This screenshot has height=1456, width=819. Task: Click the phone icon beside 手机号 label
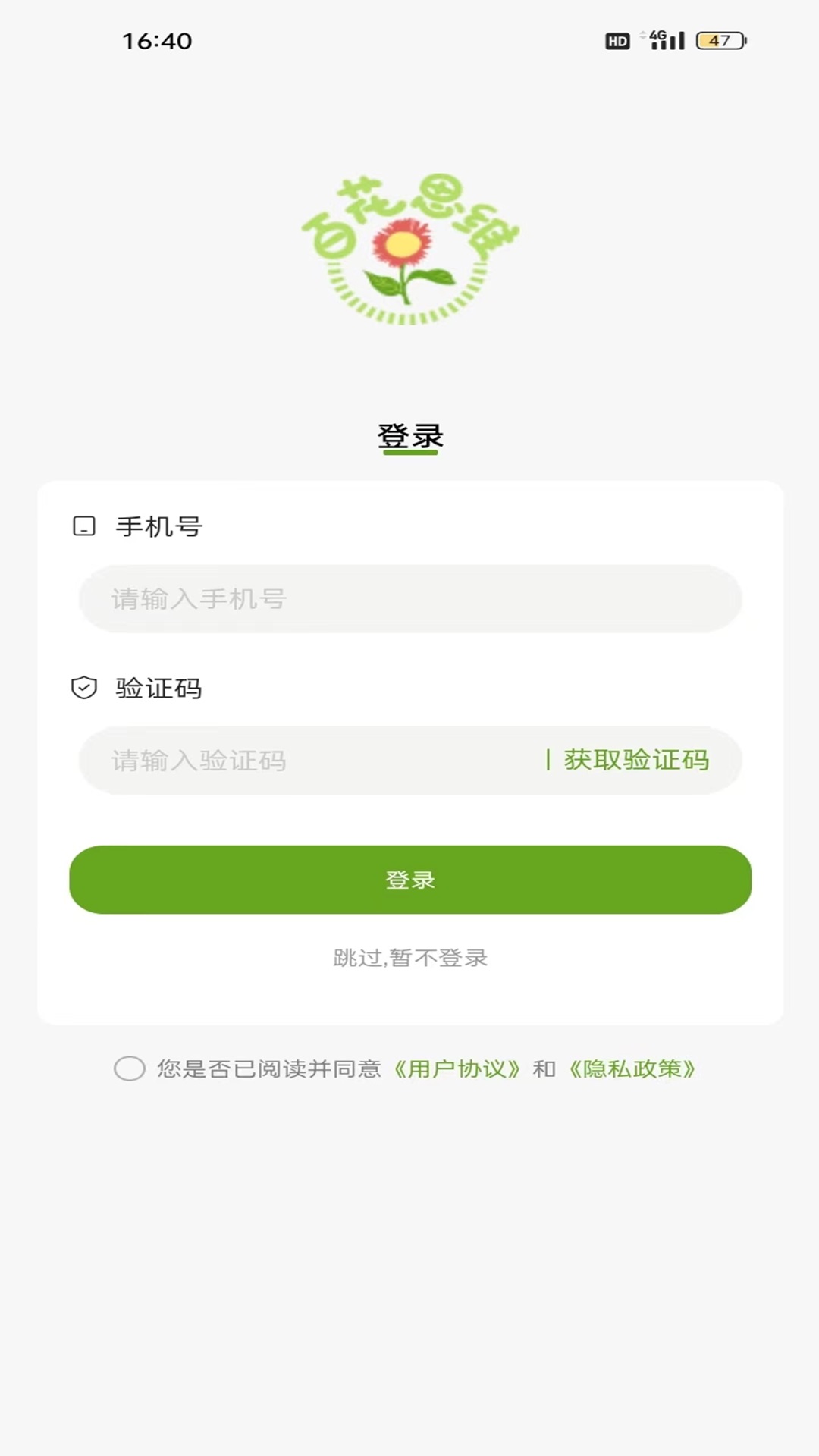point(83,525)
